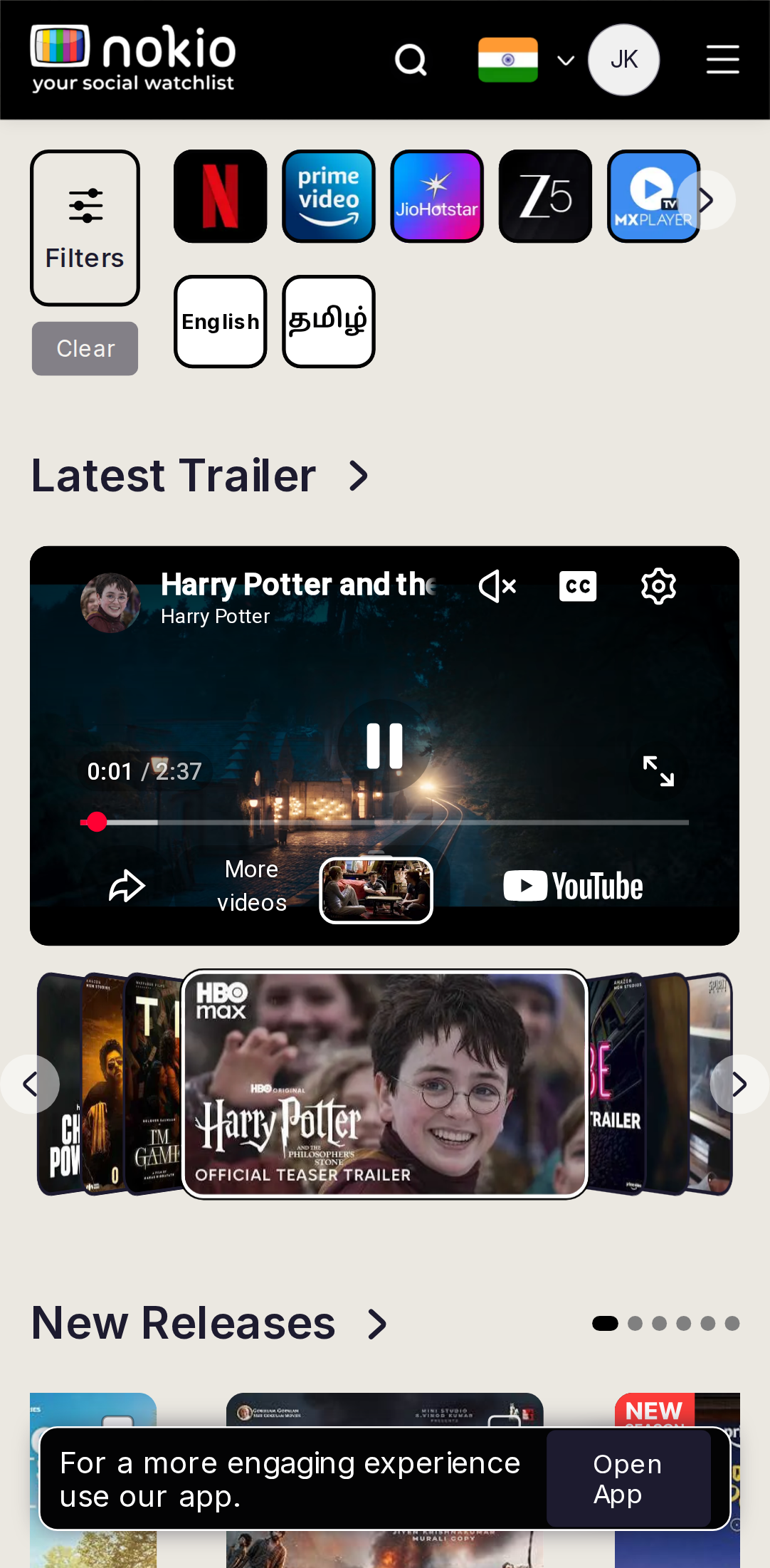Expand the video to fullscreen

(x=658, y=771)
